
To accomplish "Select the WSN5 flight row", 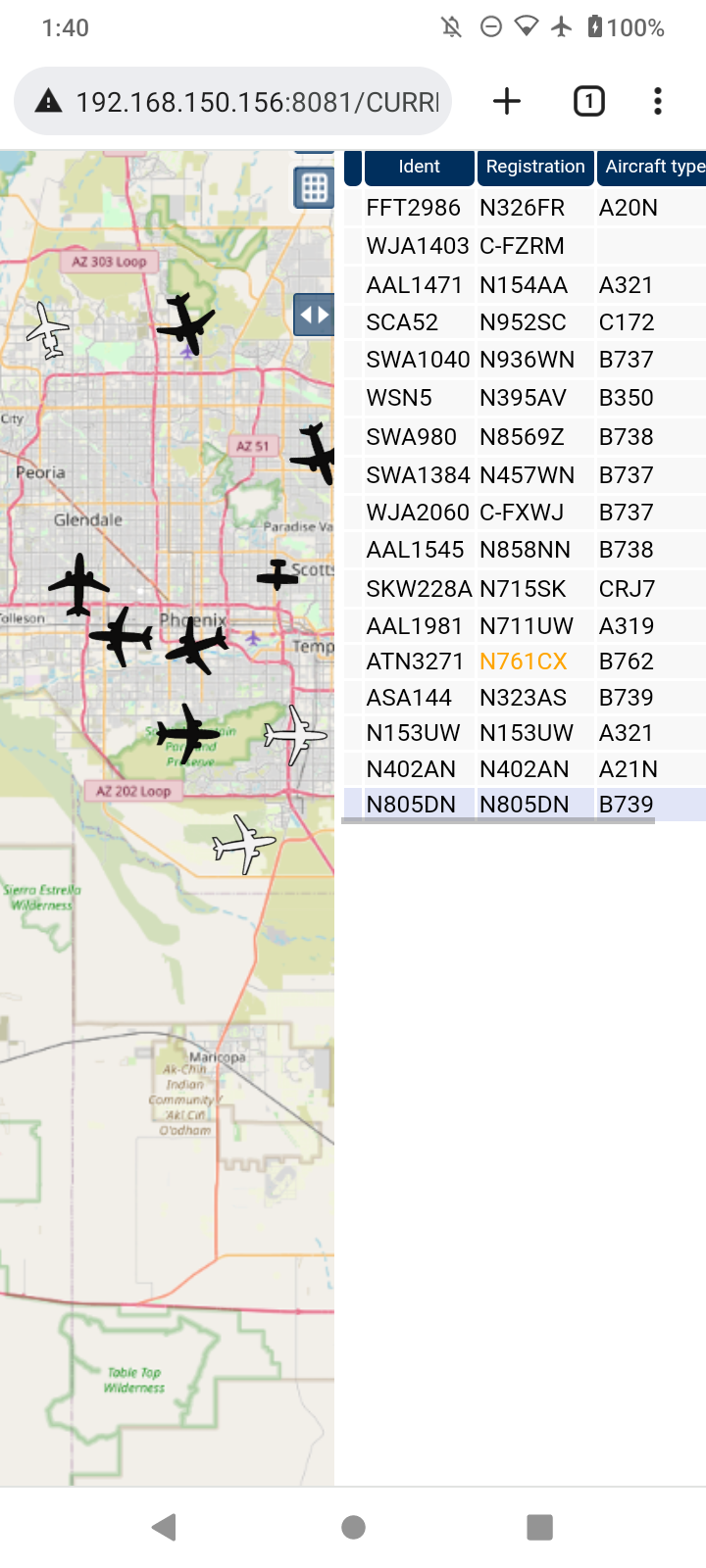I will pos(525,398).
